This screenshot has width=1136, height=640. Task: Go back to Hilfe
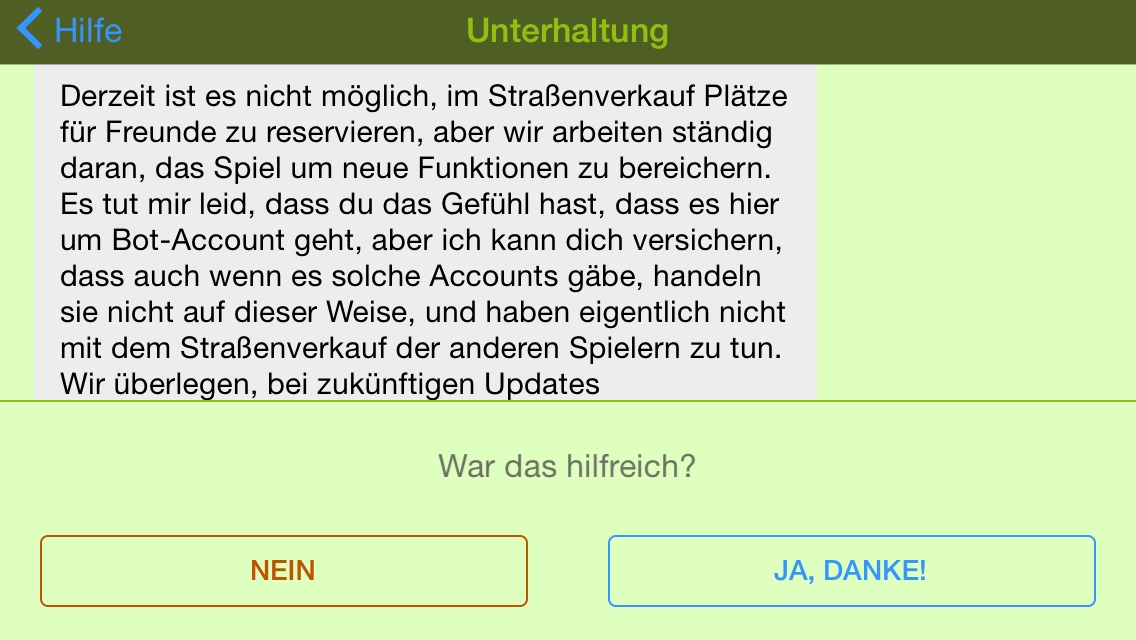click(x=70, y=30)
